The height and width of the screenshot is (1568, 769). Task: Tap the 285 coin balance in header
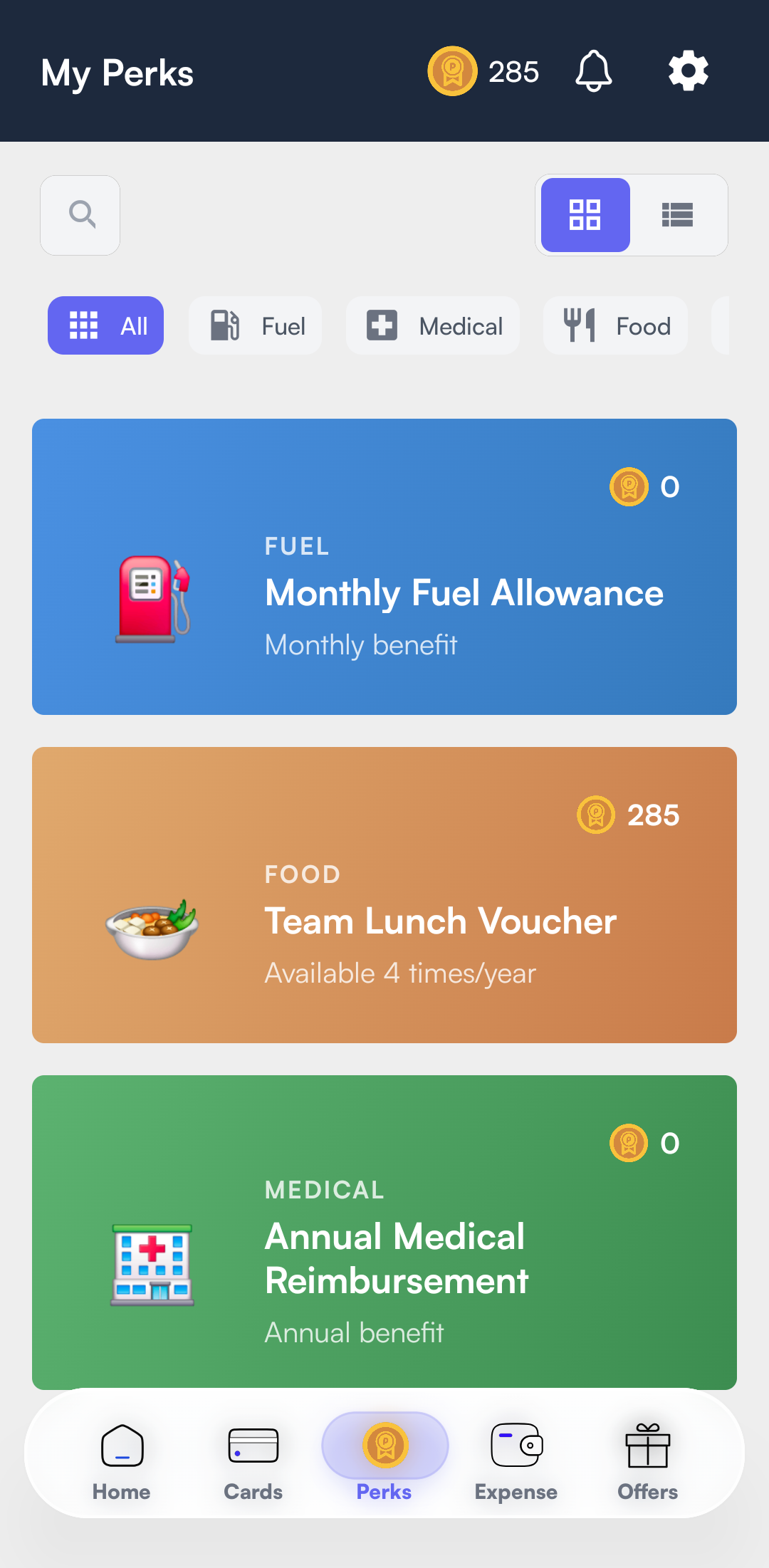coord(484,71)
